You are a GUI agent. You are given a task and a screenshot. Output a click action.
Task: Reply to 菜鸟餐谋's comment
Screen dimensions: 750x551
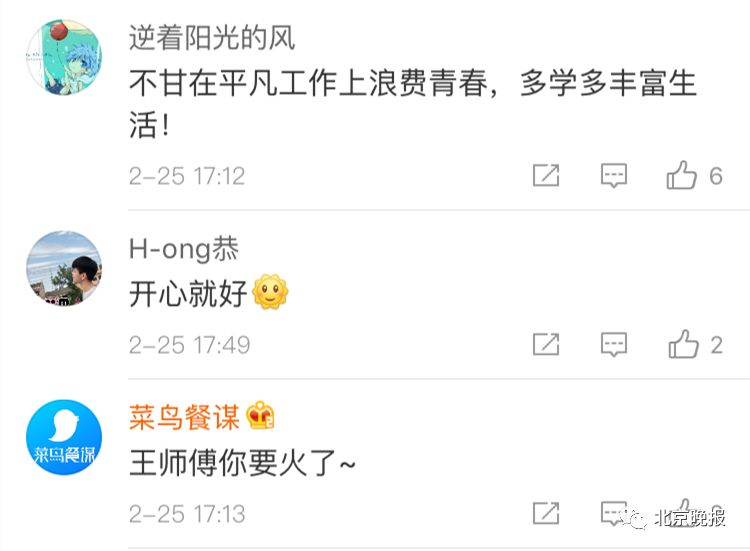click(613, 513)
